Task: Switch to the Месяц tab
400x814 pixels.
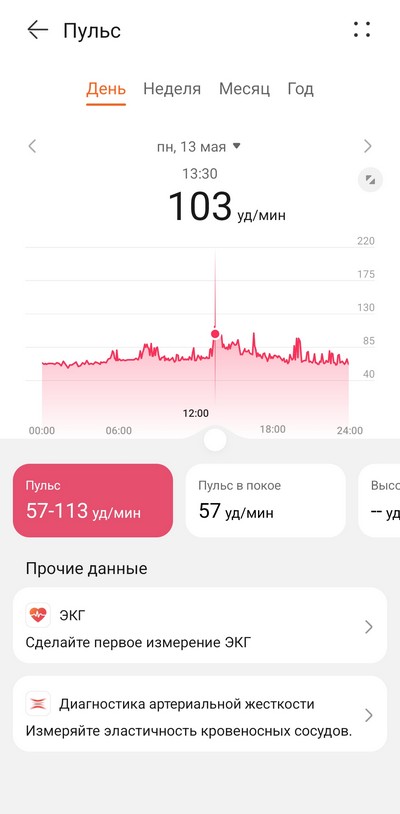Action: click(x=244, y=89)
